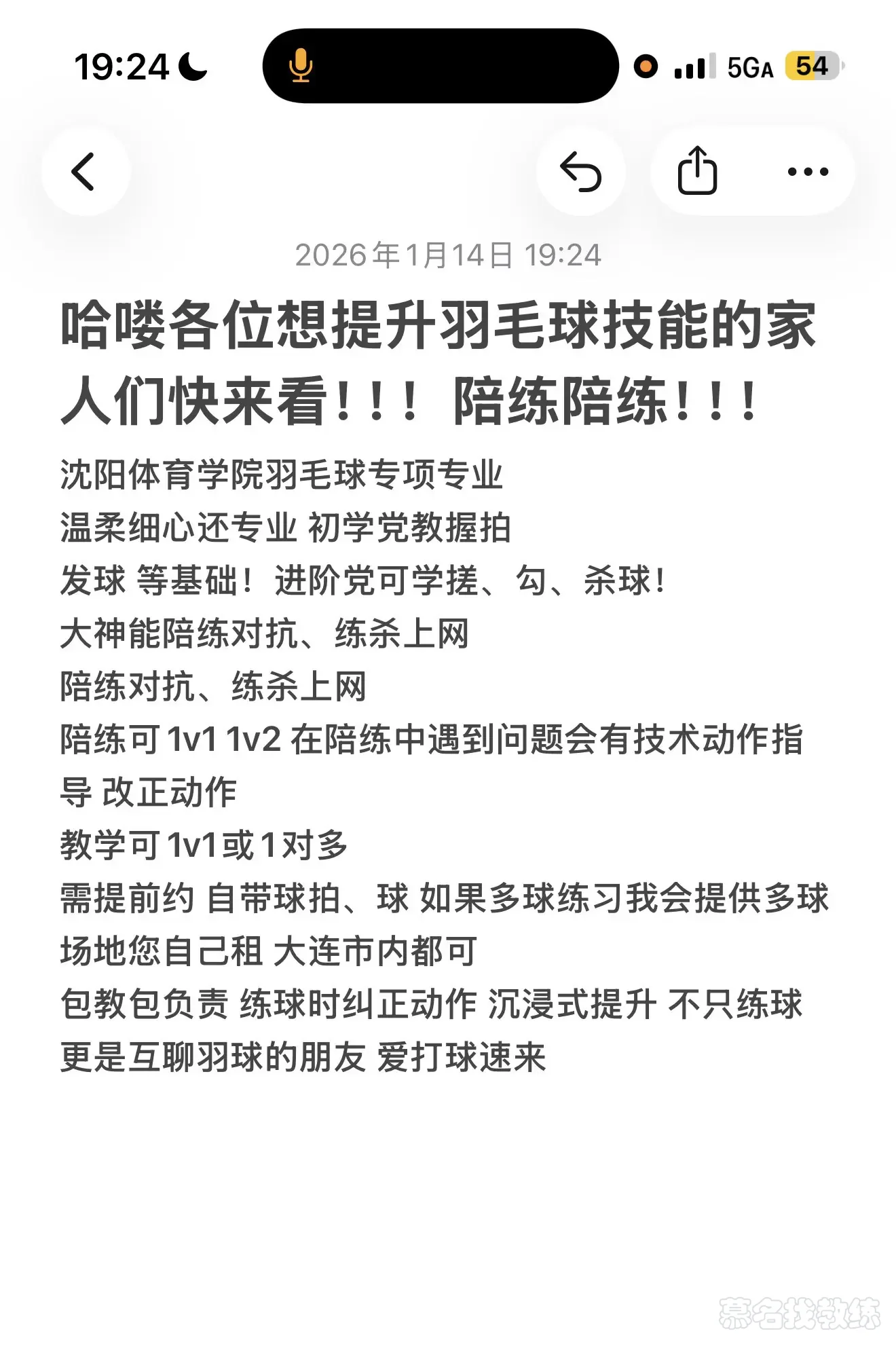The image size is (896, 1349).
Task: Undo the last edit
Action: (580, 172)
